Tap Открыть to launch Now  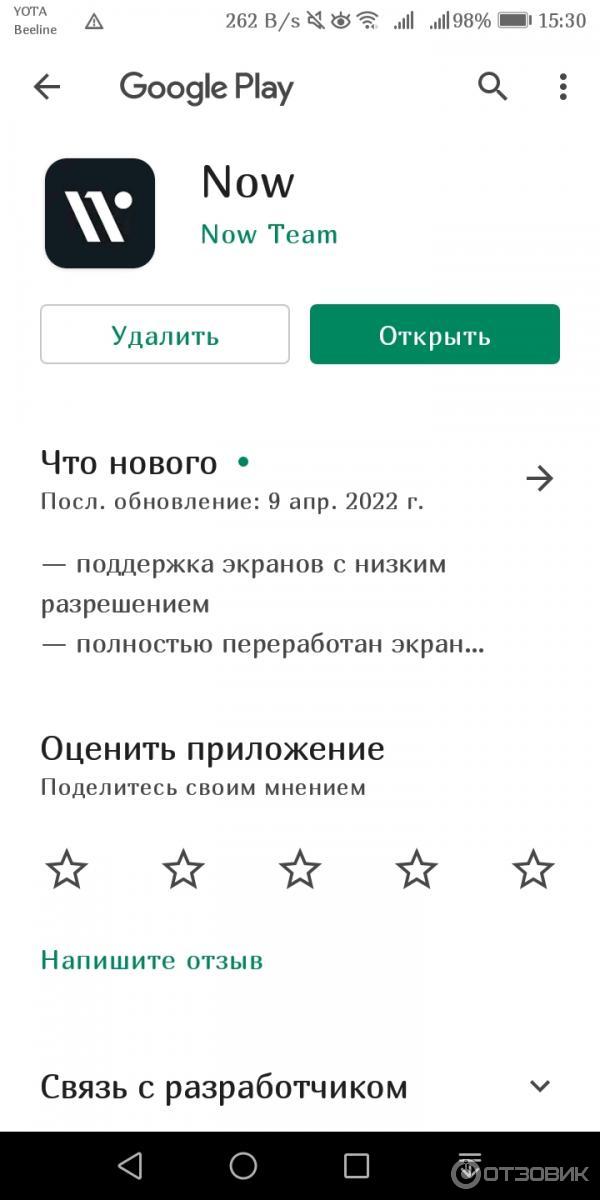434,335
